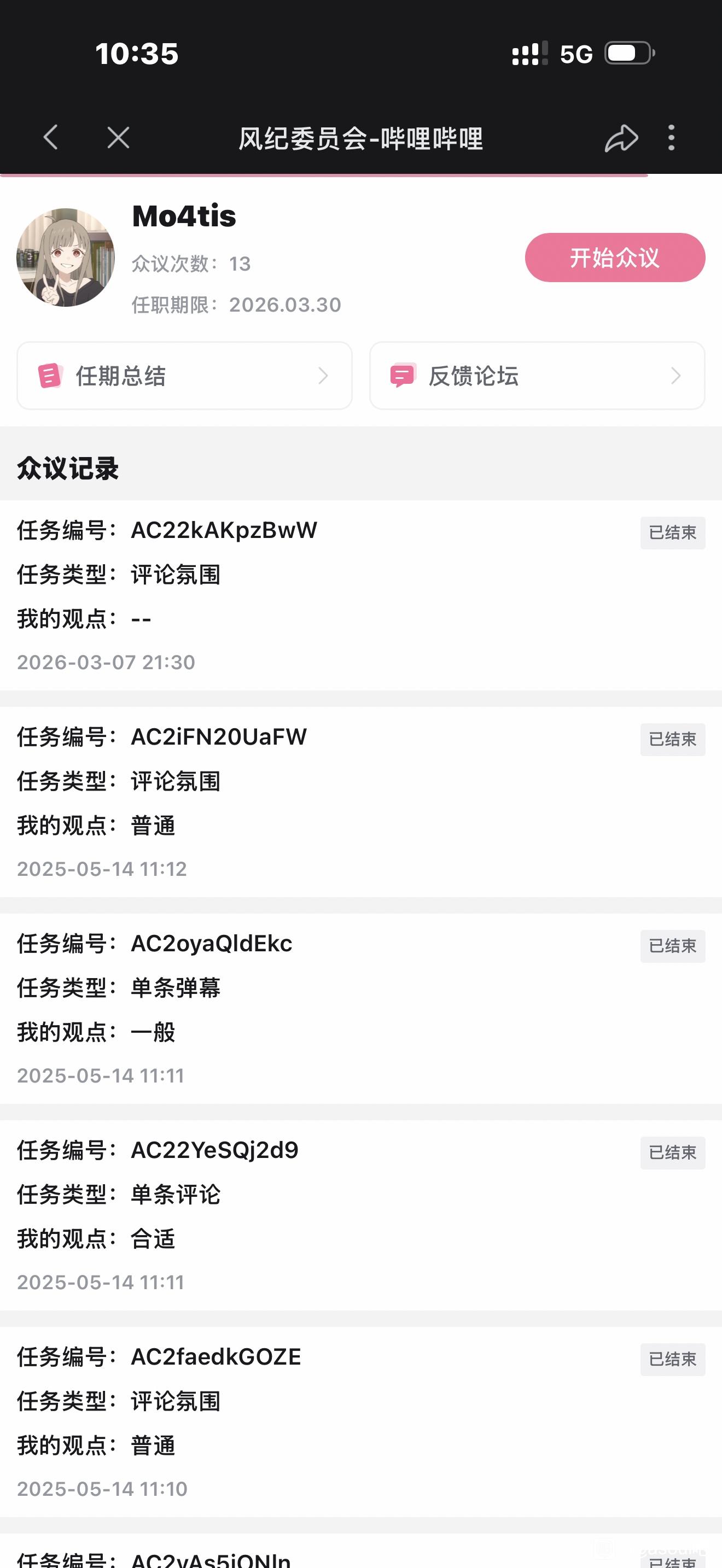
Task: Open 任期总结 summary
Action: [184, 376]
